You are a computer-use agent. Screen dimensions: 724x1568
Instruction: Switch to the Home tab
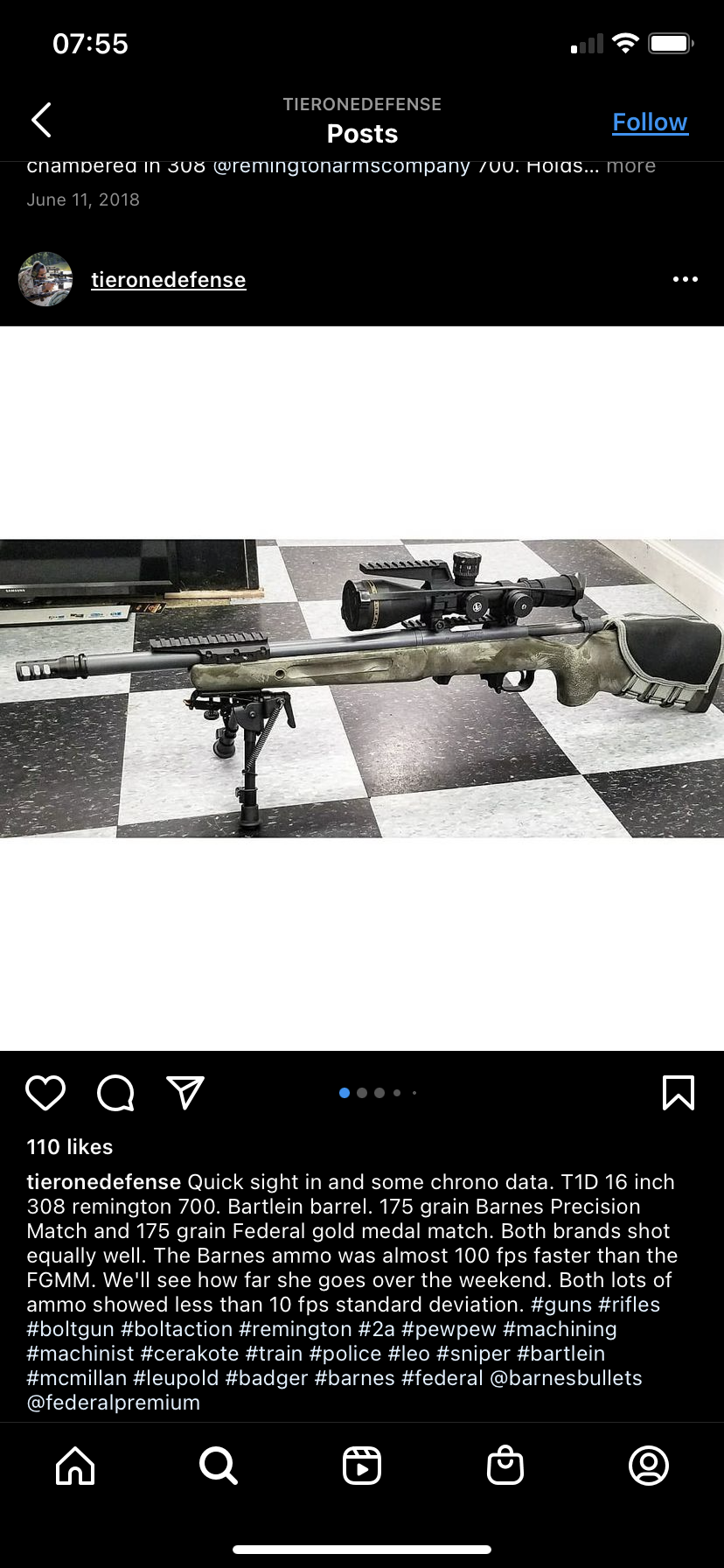75,1466
